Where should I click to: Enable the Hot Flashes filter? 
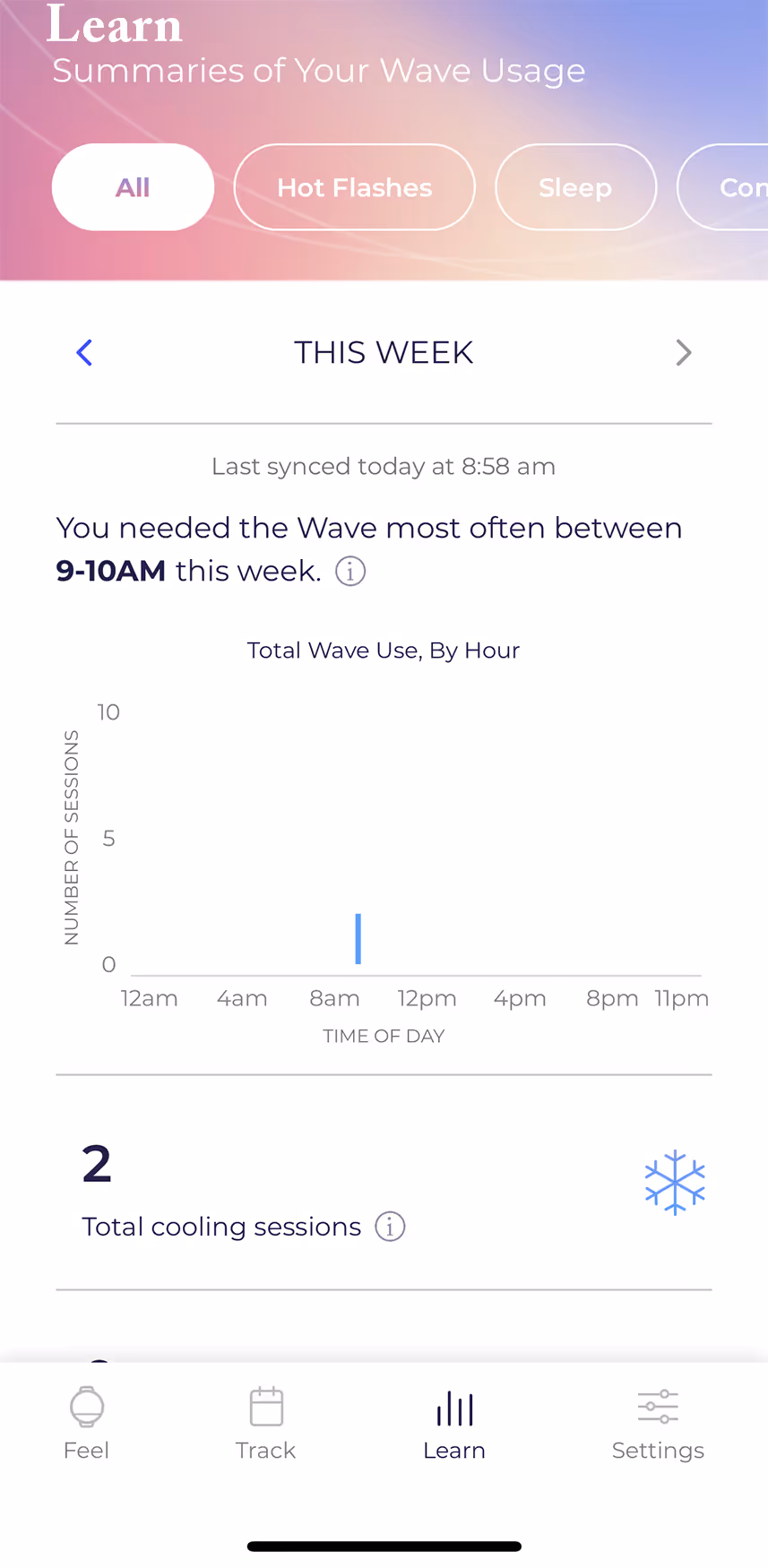[x=354, y=186]
